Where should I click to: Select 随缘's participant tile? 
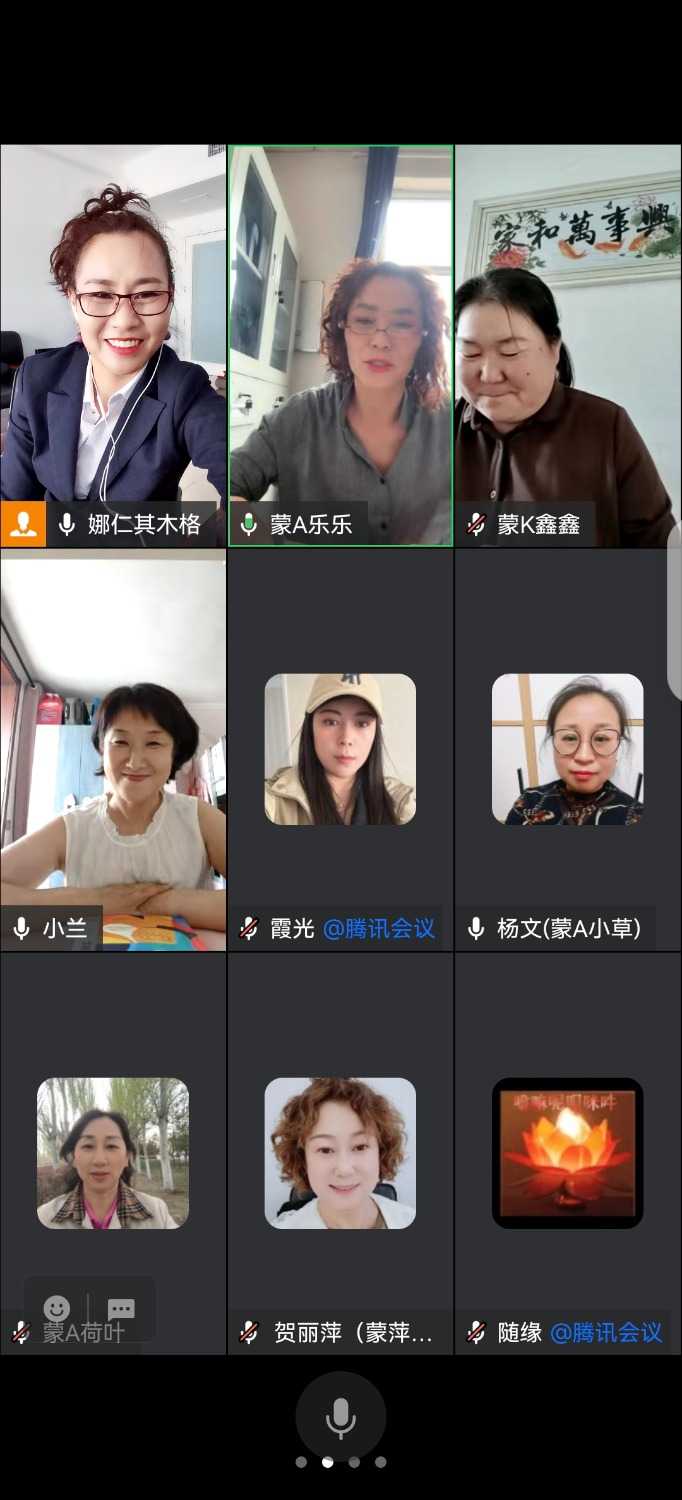pyautogui.click(x=567, y=1152)
